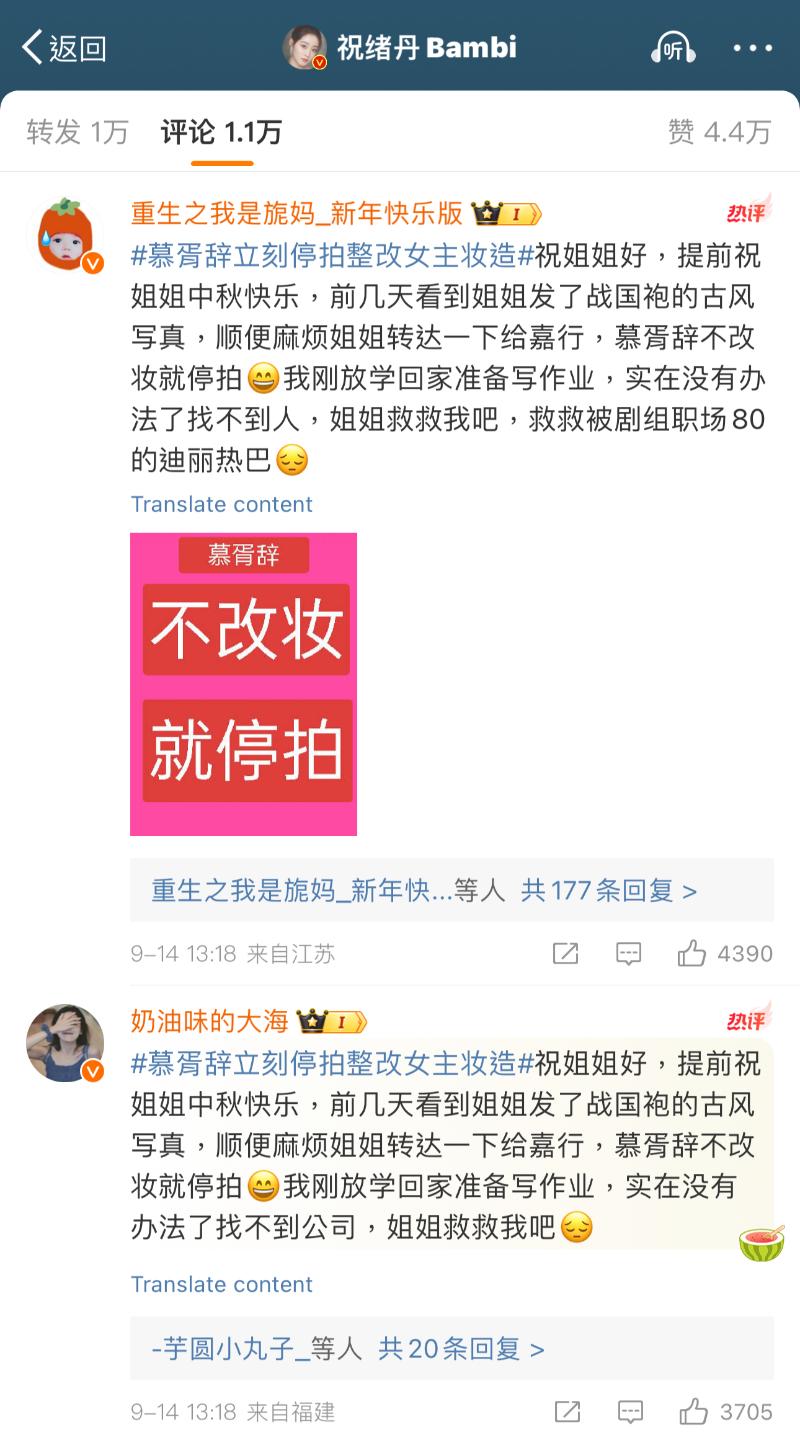Open 祝绪丹 Bambi's profile from header
This screenshot has height=1443, width=800.
pyautogui.click(x=400, y=47)
